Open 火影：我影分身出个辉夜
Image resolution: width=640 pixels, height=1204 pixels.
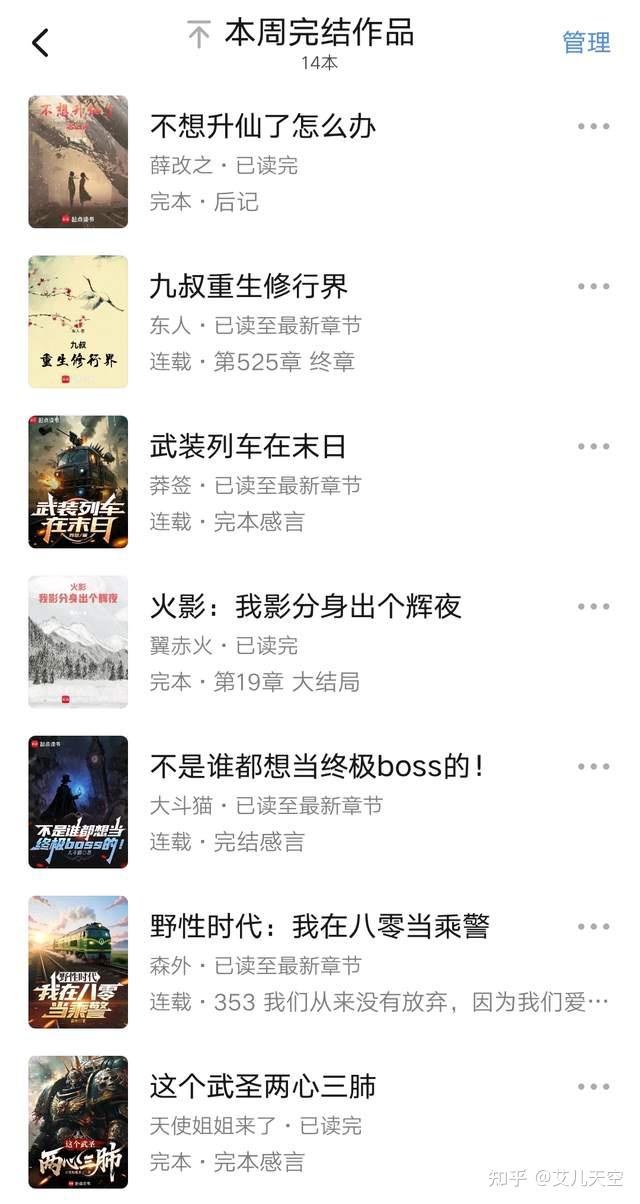click(x=320, y=642)
